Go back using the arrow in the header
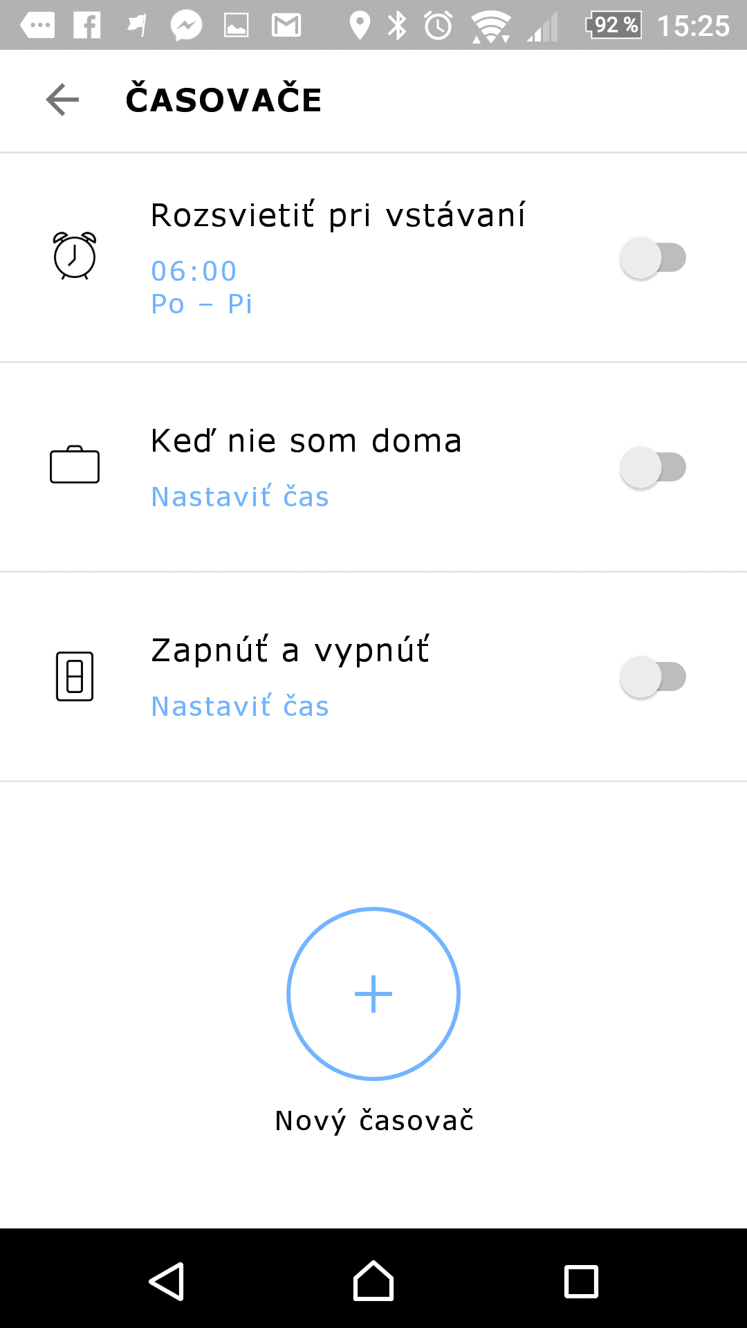Screen dimensions: 747x1328 click(x=62, y=100)
